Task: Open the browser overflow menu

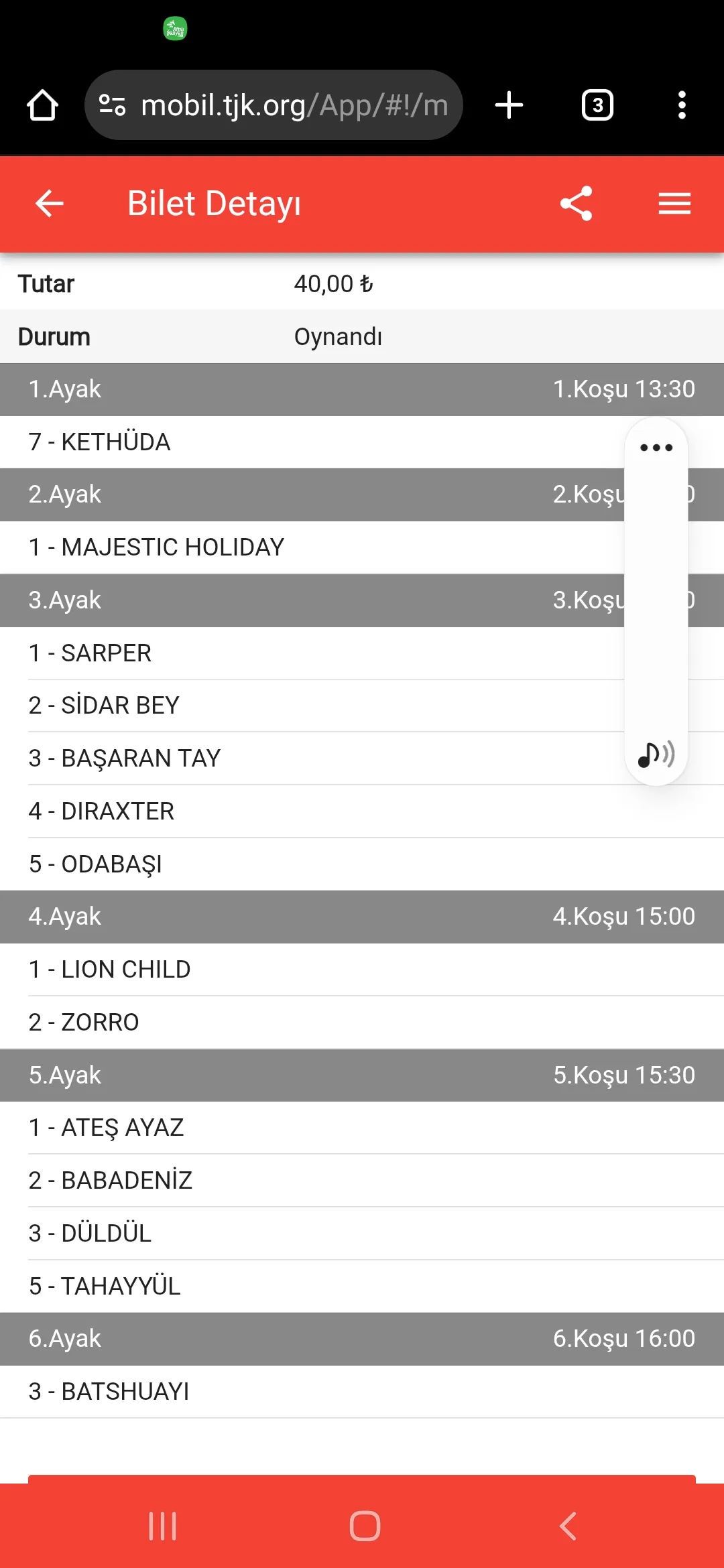Action: (682, 105)
